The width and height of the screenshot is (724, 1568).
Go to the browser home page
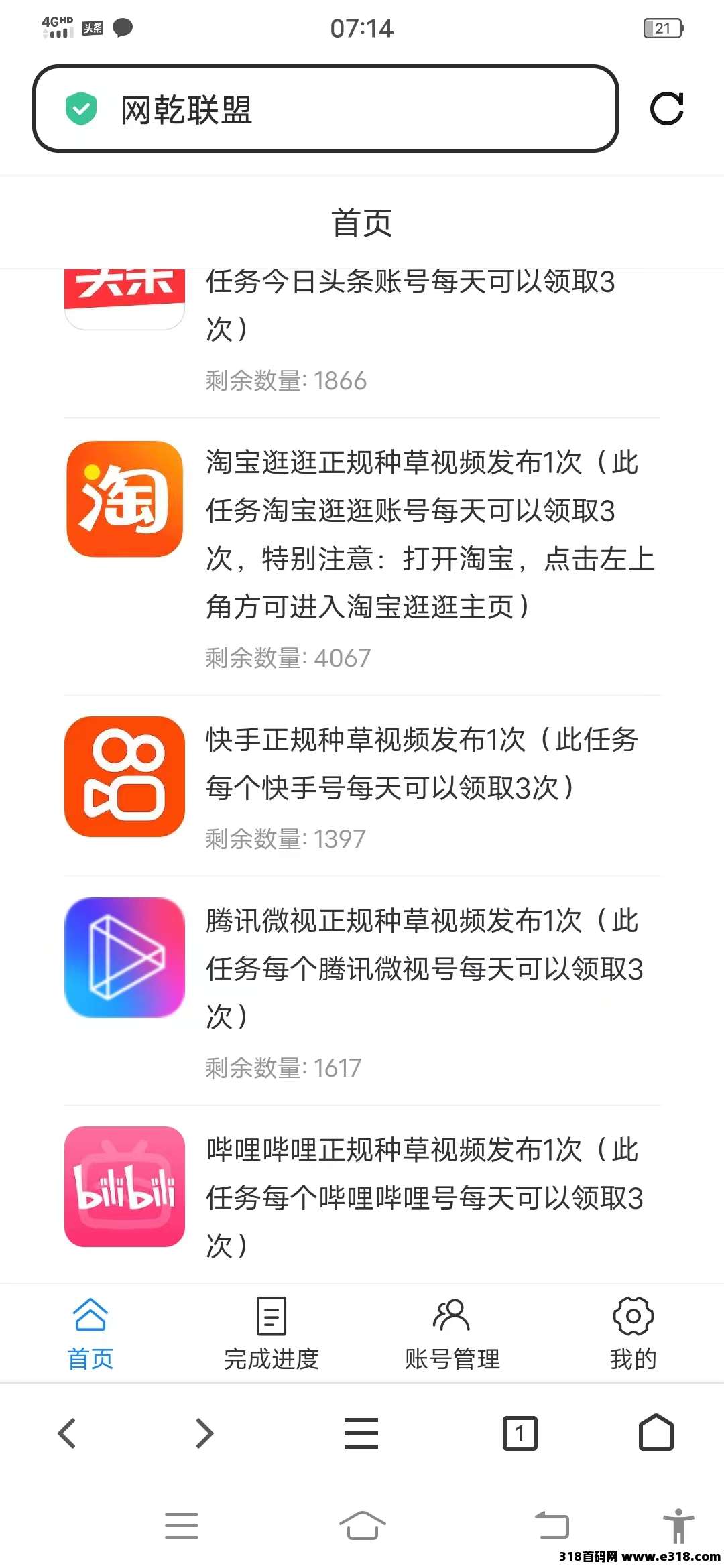point(656,1433)
